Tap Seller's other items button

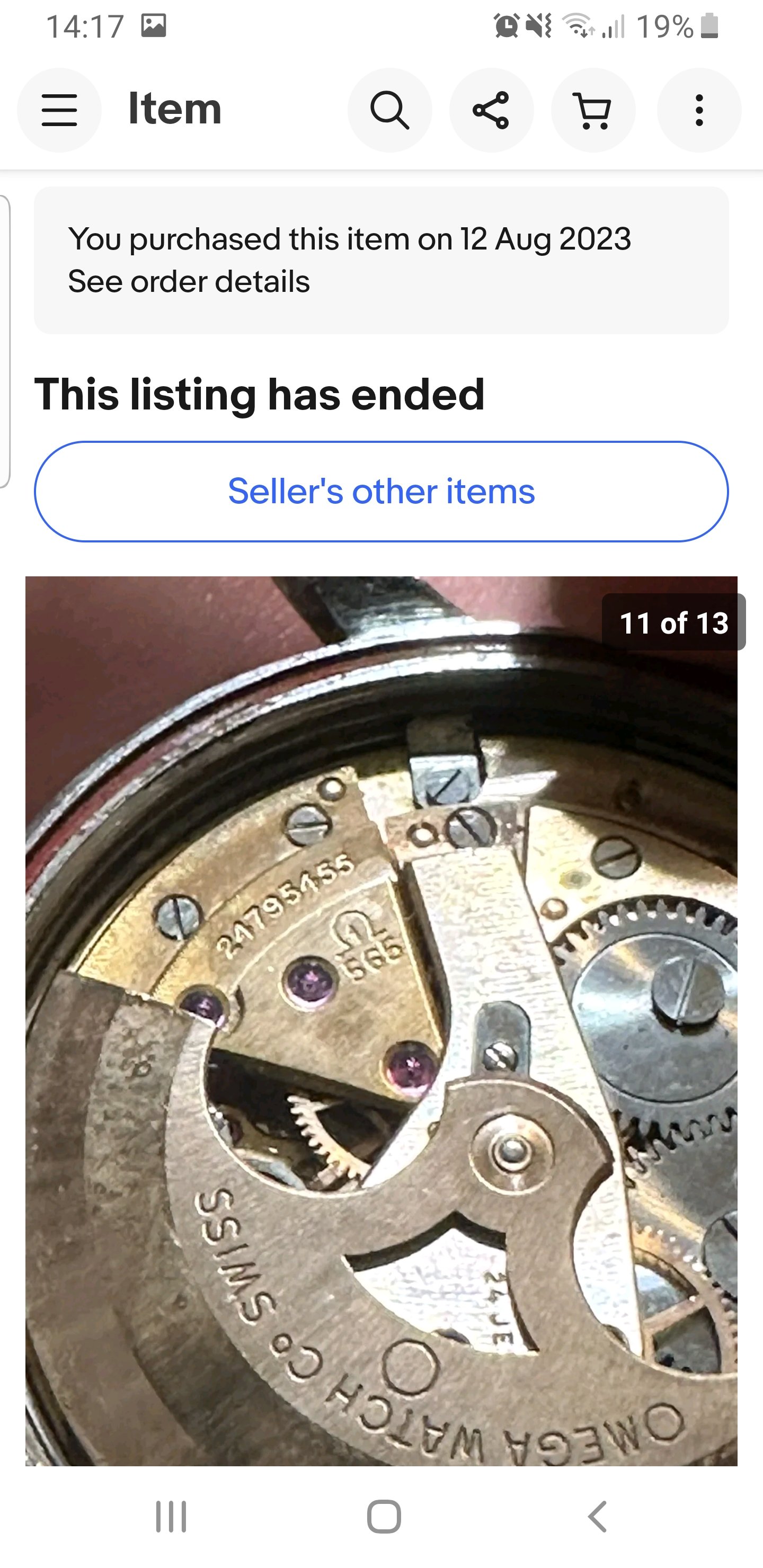[x=381, y=491]
